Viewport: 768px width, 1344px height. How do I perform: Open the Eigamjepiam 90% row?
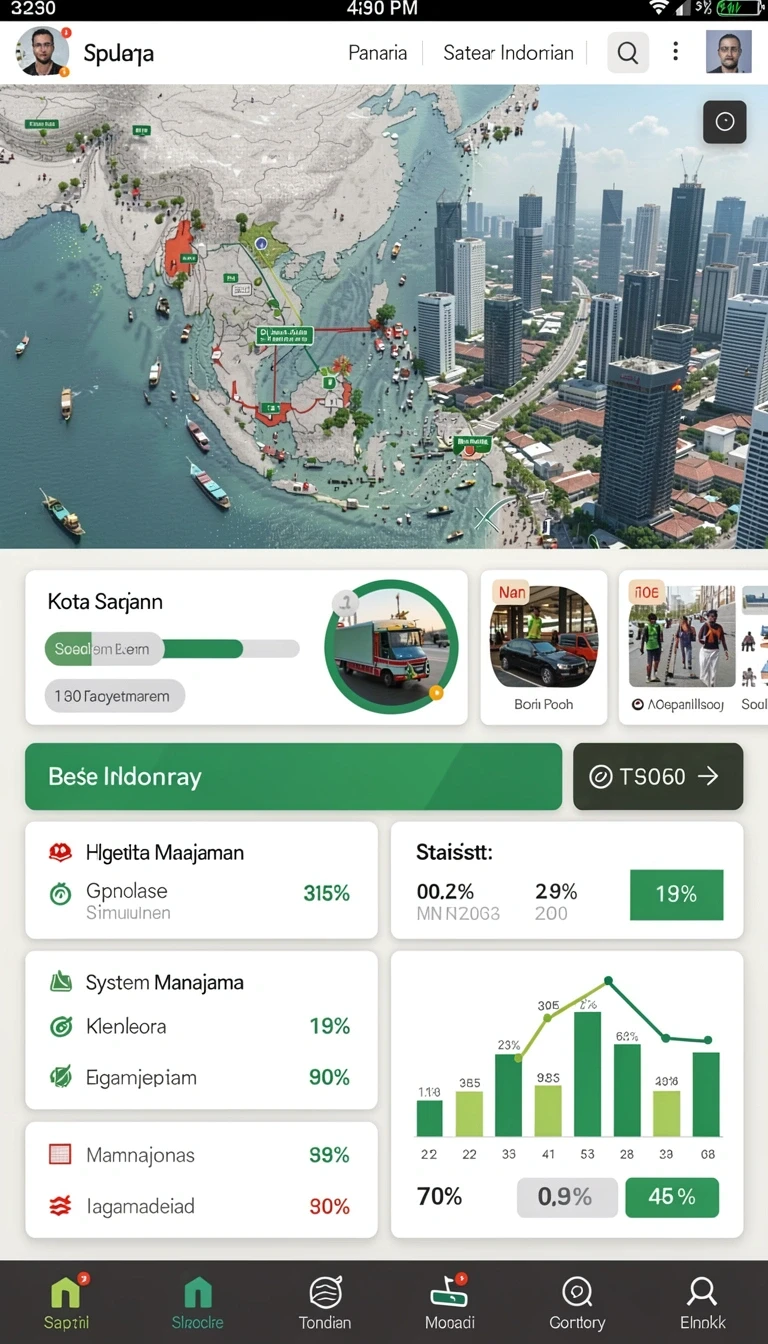click(200, 1077)
